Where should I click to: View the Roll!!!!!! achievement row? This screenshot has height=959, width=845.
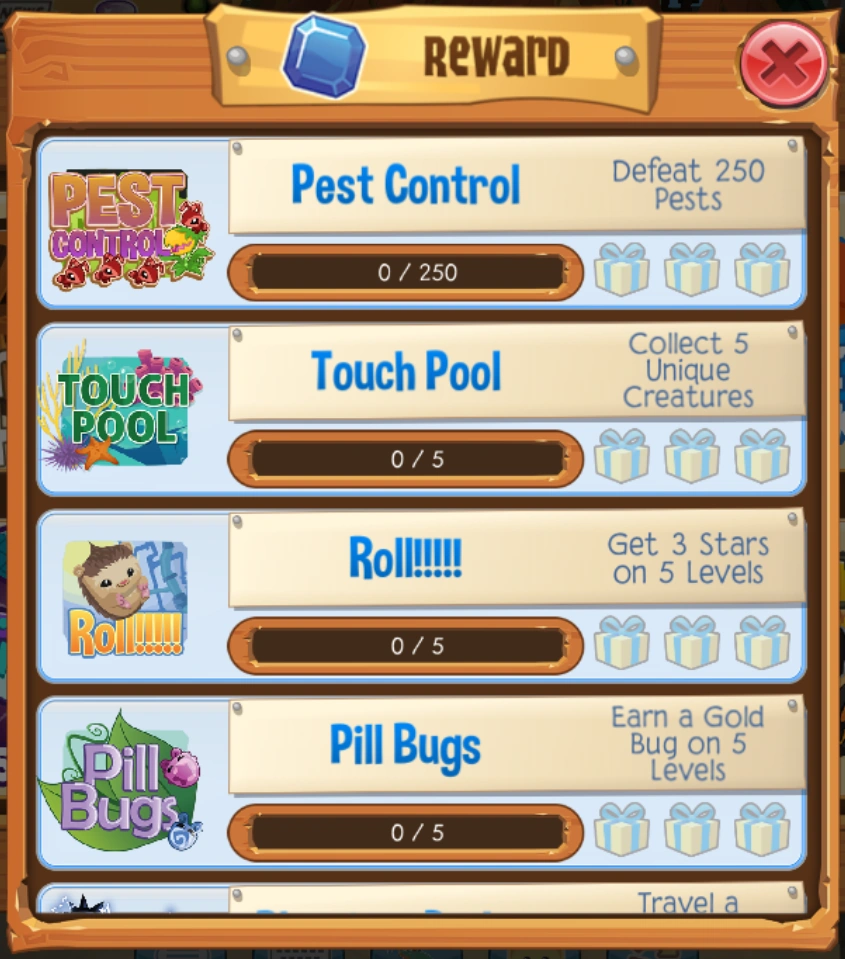pos(420,595)
